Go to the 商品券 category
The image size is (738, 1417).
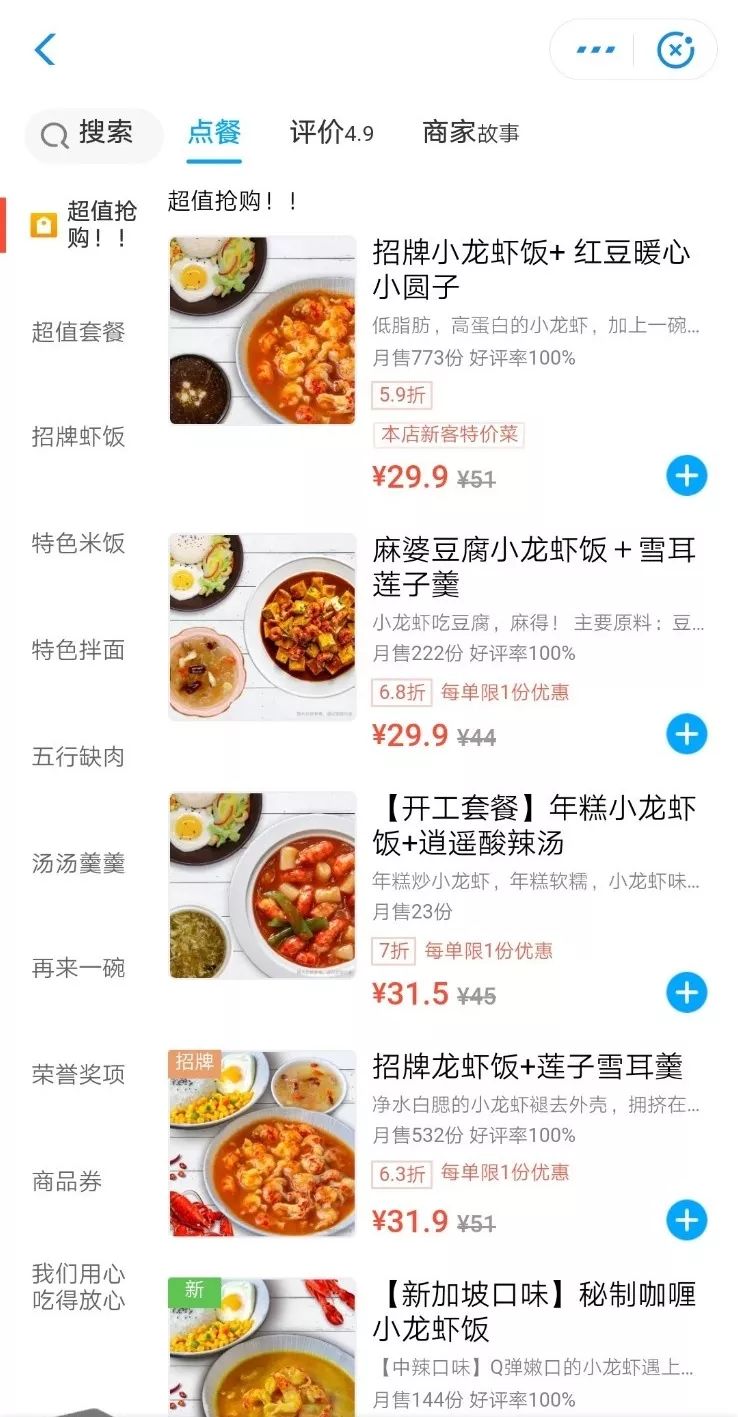point(67,1181)
